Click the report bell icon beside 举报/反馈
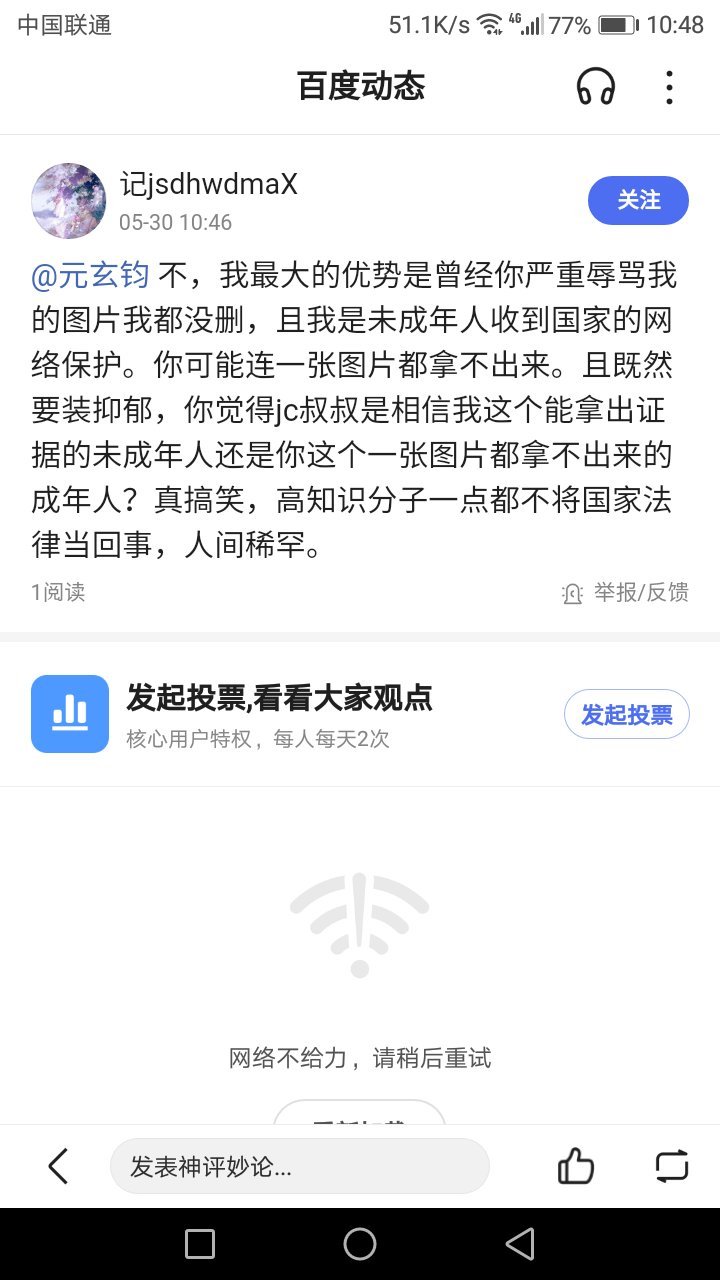This screenshot has width=720, height=1280. [572, 593]
